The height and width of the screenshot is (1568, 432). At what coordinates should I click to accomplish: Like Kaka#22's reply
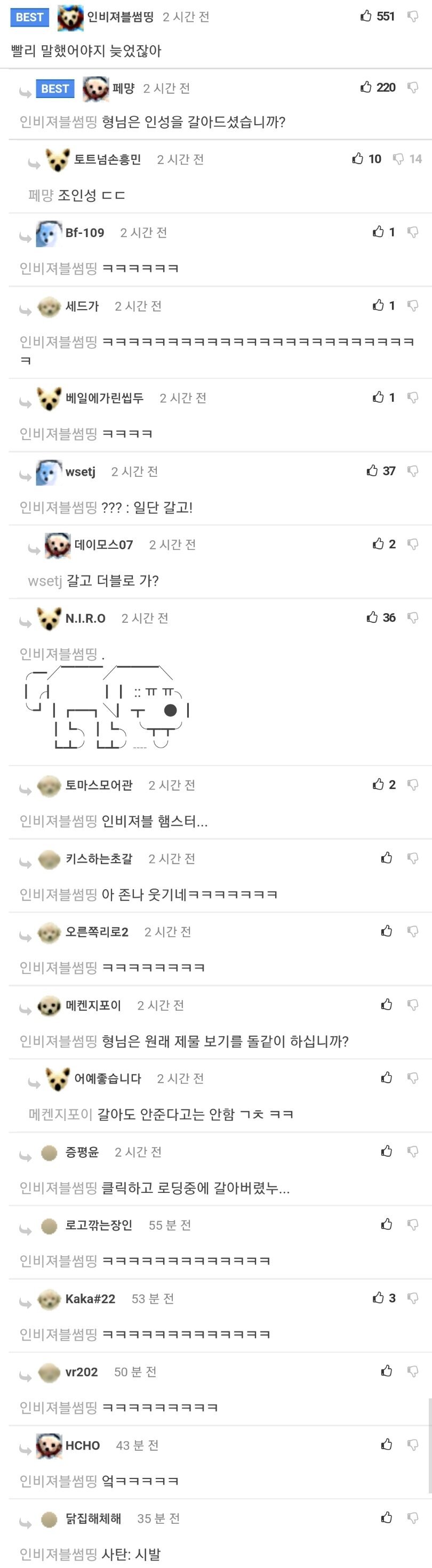point(378,1298)
